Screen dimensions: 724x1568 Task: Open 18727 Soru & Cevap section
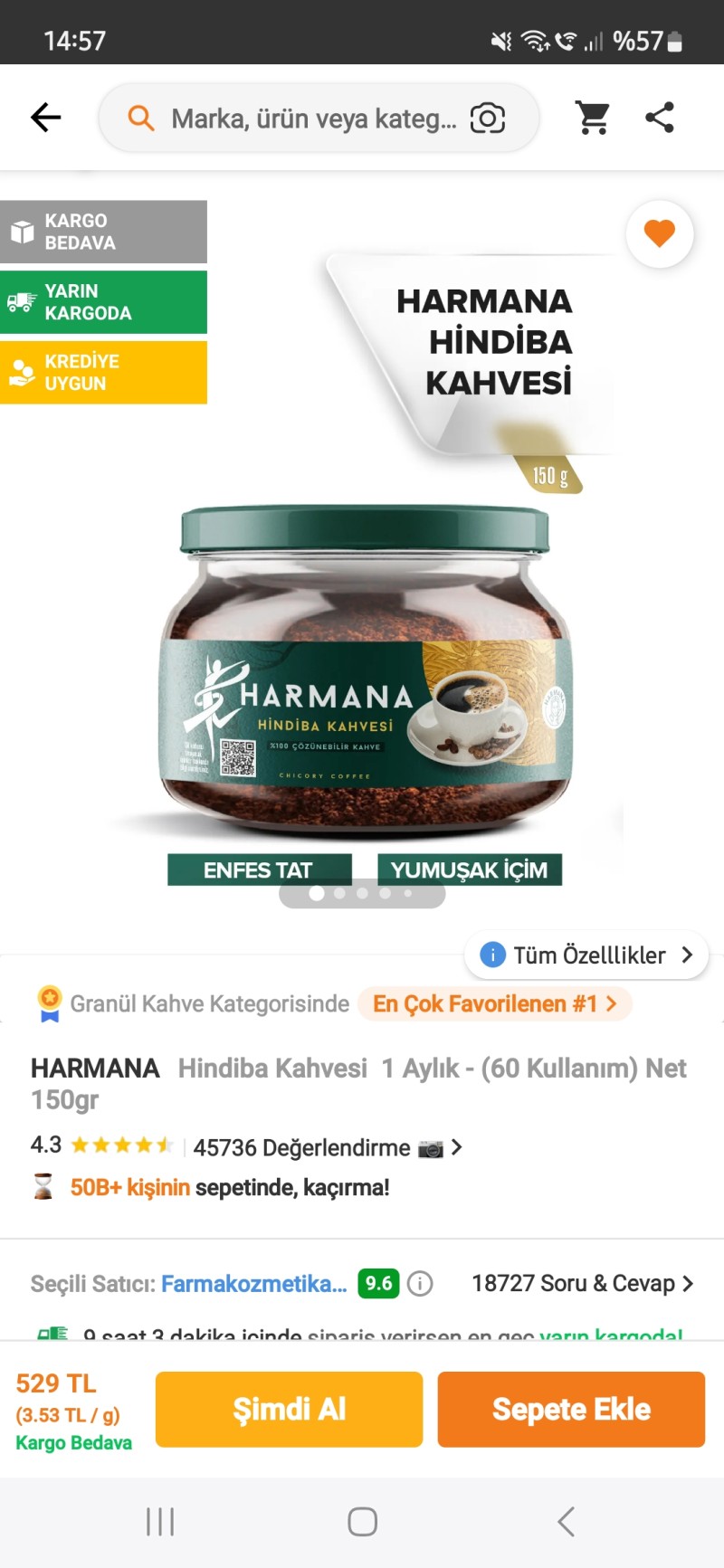[581, 1283]
